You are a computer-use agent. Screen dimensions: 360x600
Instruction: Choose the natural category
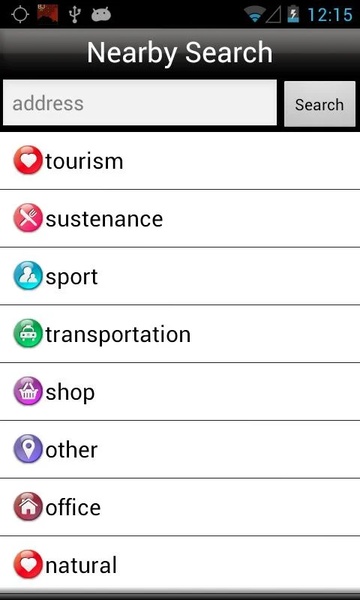[180, 564]
